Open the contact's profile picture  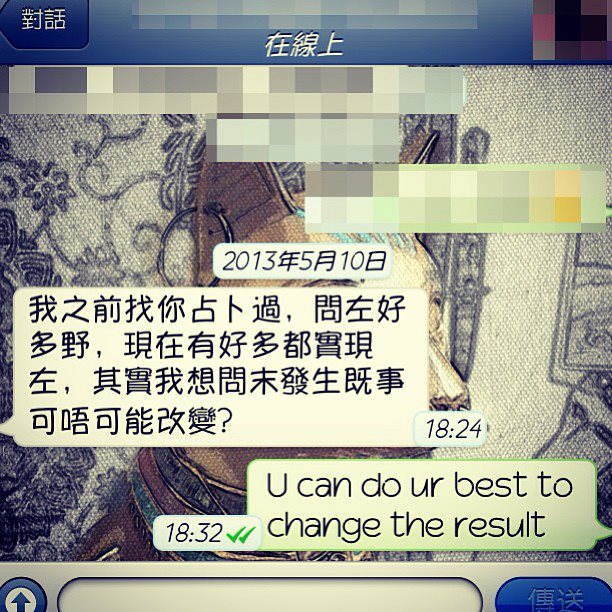(572, 30)
